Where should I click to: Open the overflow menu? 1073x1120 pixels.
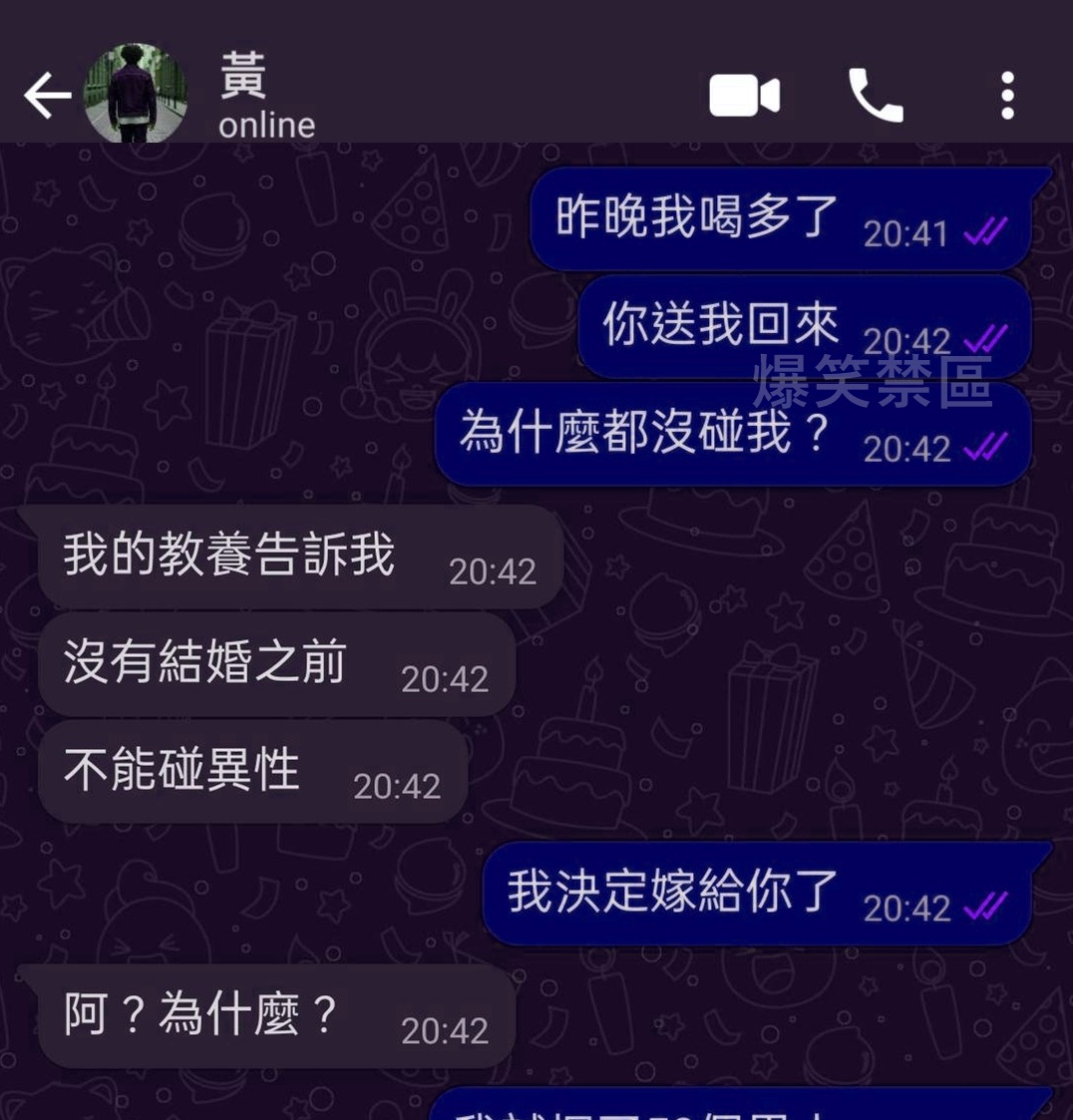coord(1007,96)
